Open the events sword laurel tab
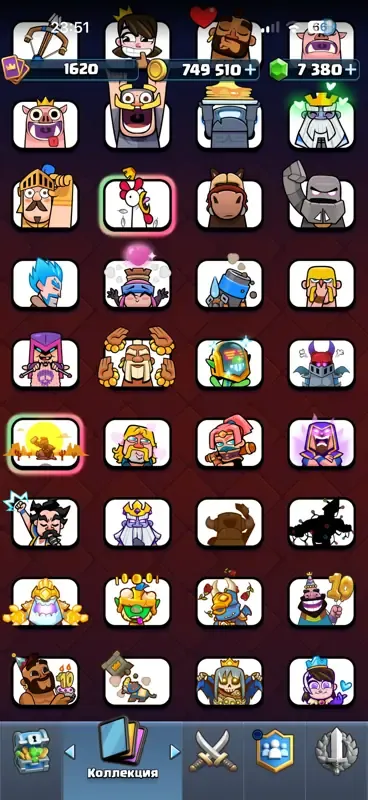The image size is (368, 800). (x=335, y=751)
